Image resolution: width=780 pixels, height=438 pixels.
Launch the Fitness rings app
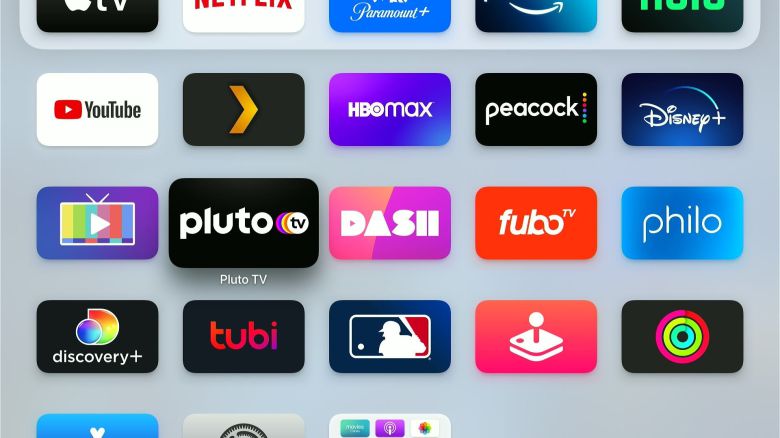coord(682,337)
